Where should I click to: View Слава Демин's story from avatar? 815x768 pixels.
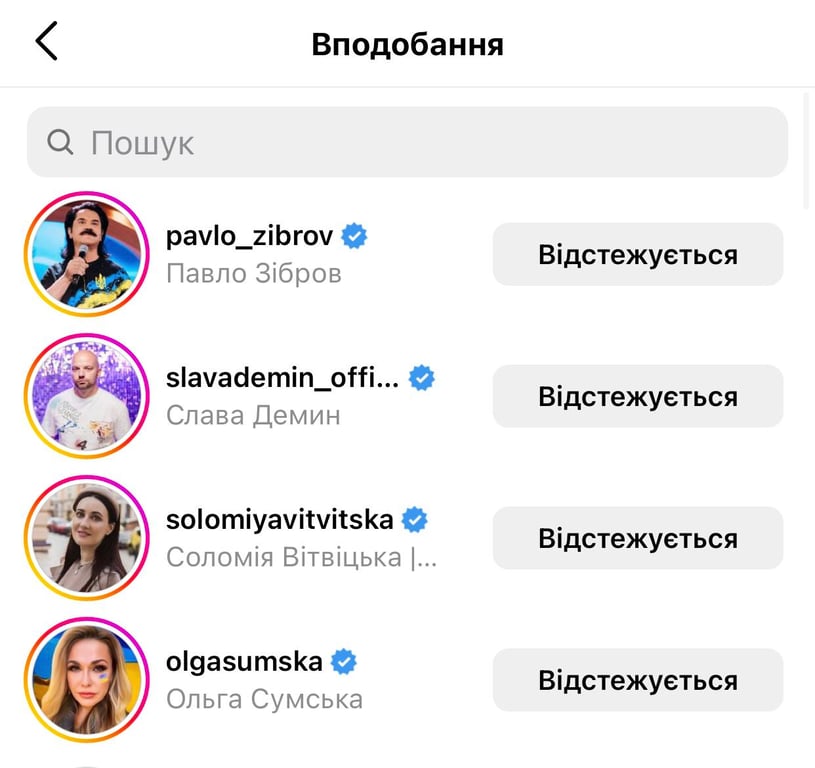coord(87,396)
